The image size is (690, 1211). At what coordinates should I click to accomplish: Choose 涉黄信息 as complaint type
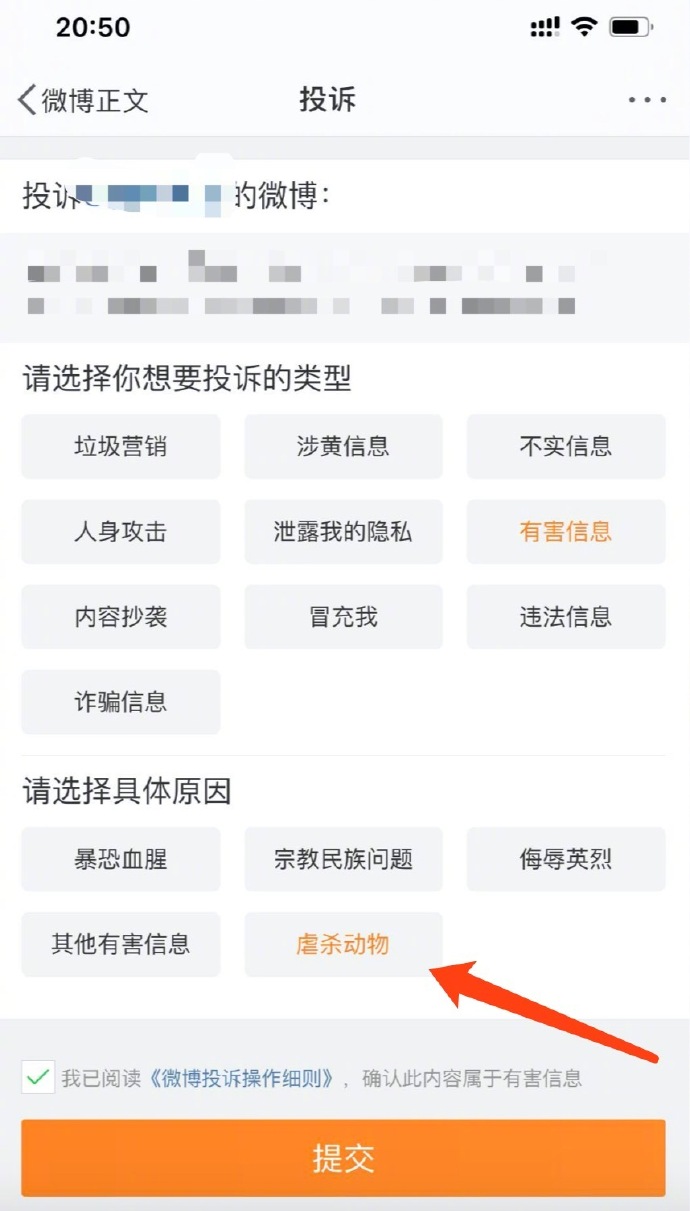coord(343,446)
